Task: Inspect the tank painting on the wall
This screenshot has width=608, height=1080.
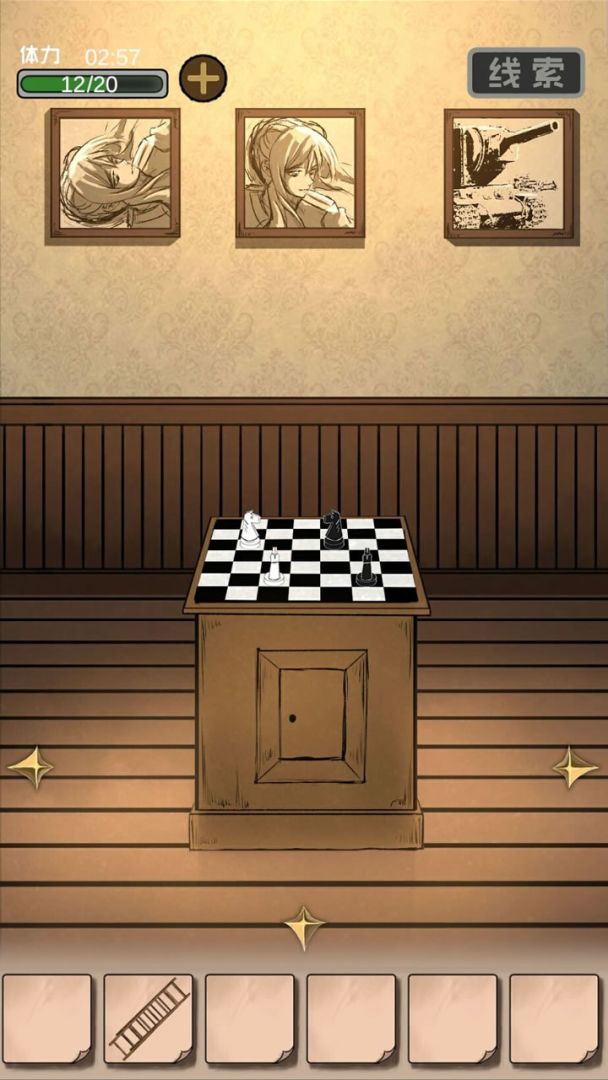Action: [x=509, y=173]
